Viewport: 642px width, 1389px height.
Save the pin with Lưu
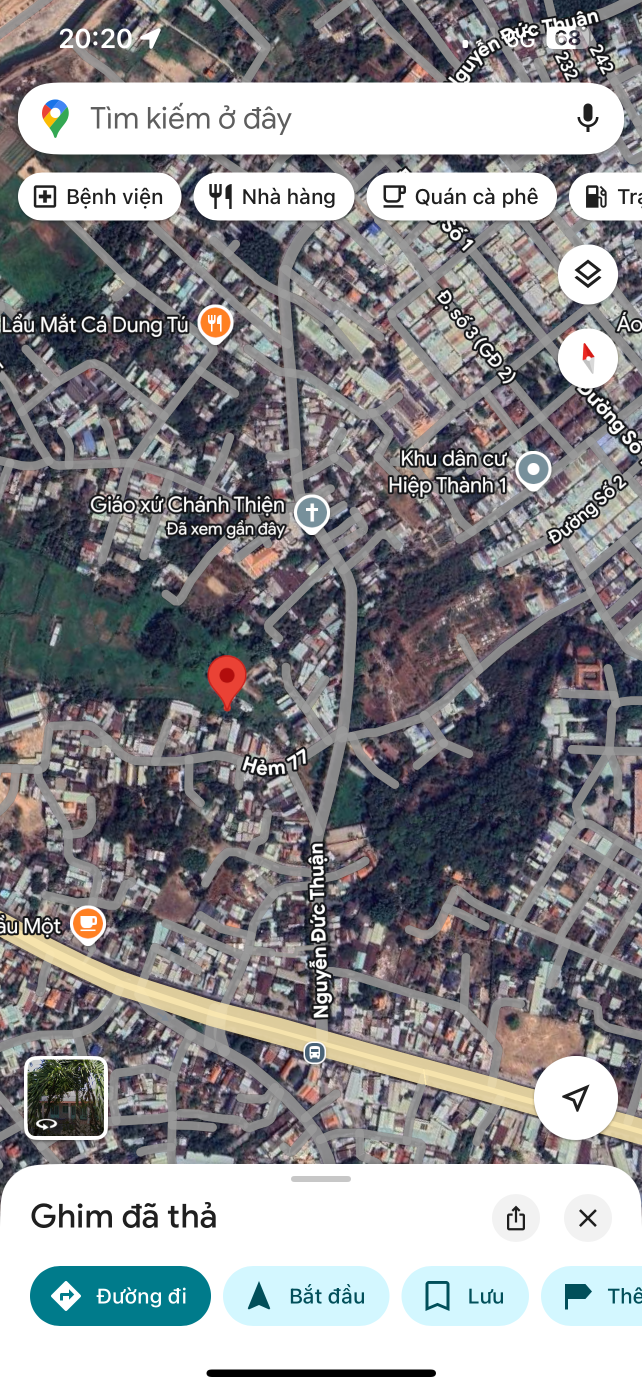click(x=465, y=1296)
